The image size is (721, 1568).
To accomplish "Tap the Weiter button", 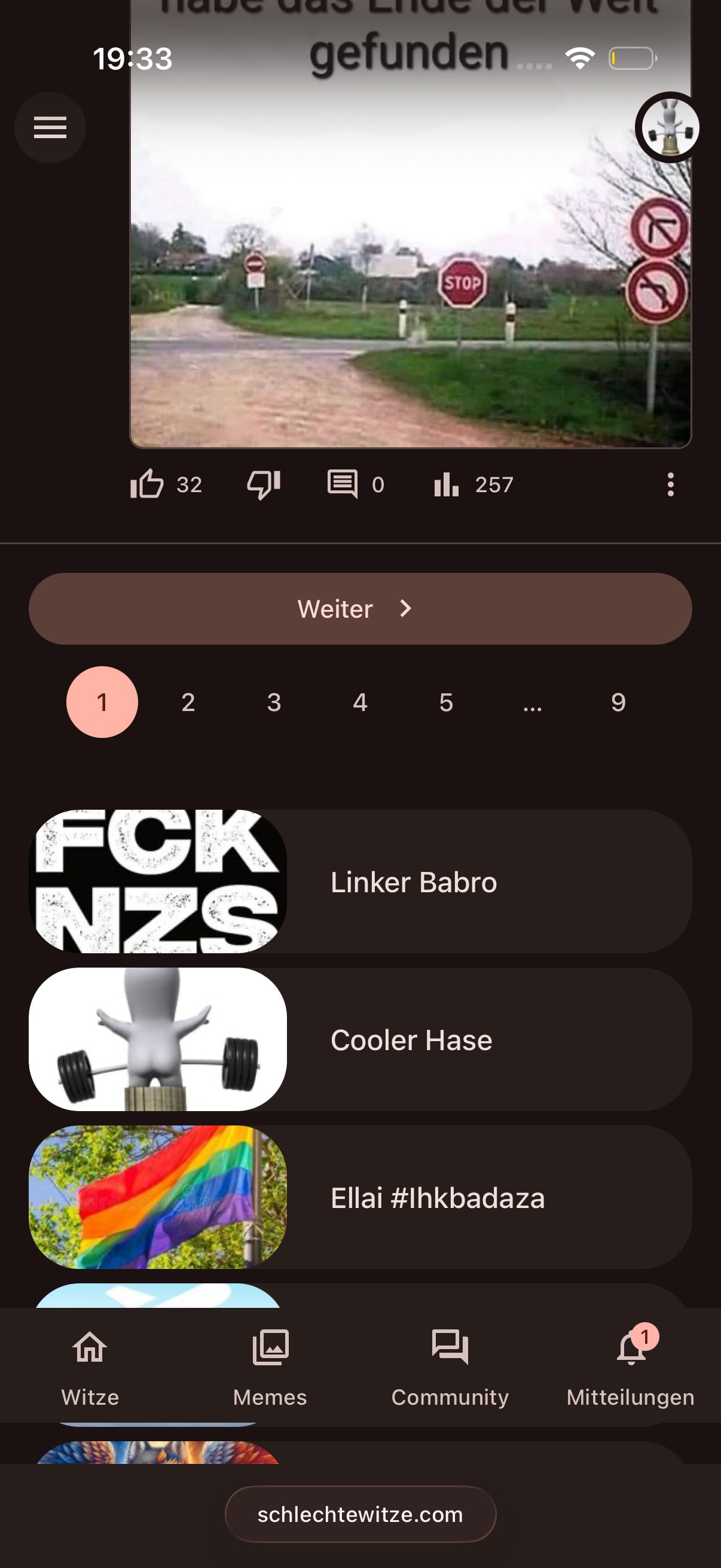I will [x=360, y=609].
